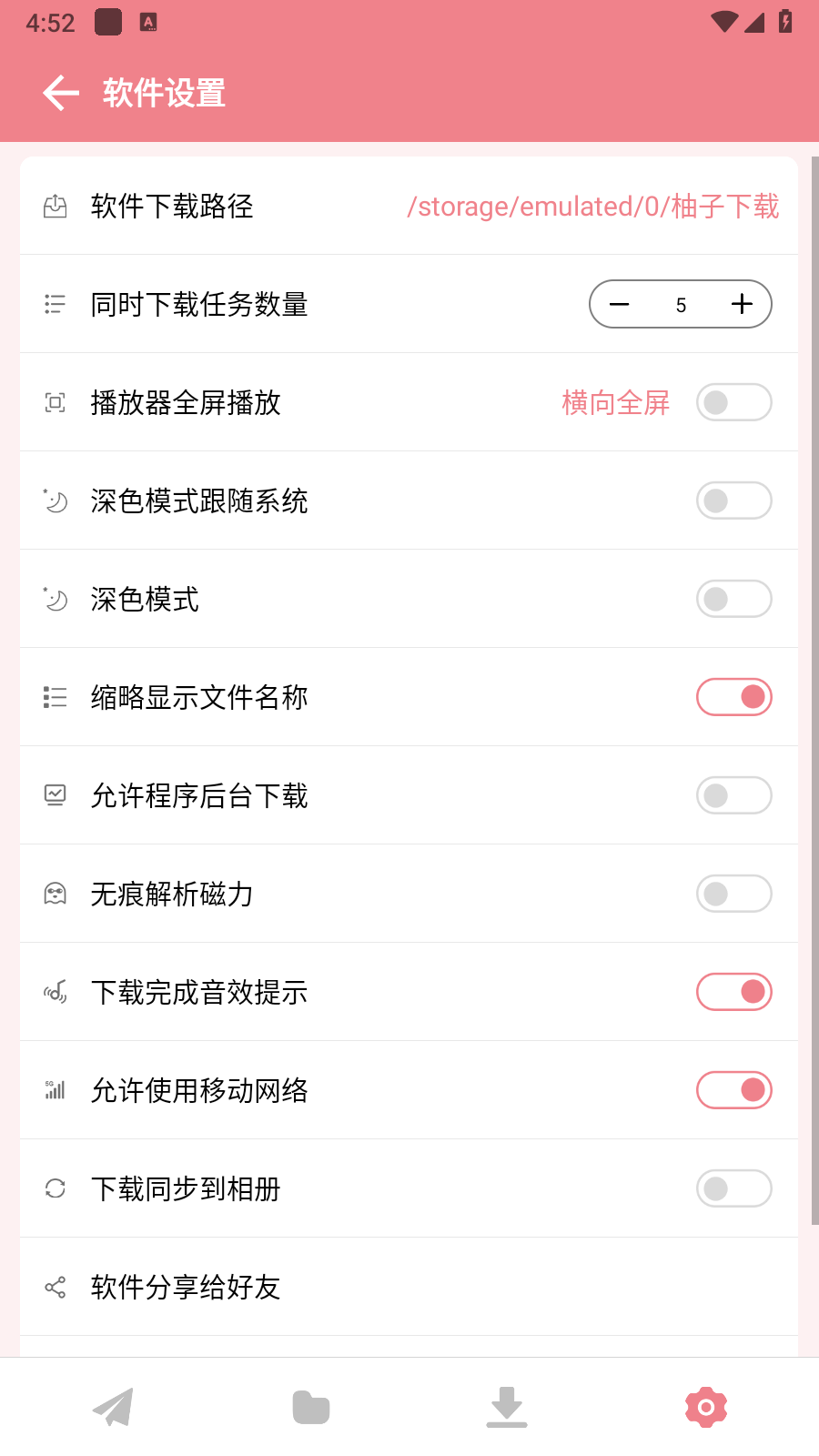This screenshot has width=819, height=1456.
Task: Click the music note icon for 下载完成音效提示
Action: click(55, 992)
